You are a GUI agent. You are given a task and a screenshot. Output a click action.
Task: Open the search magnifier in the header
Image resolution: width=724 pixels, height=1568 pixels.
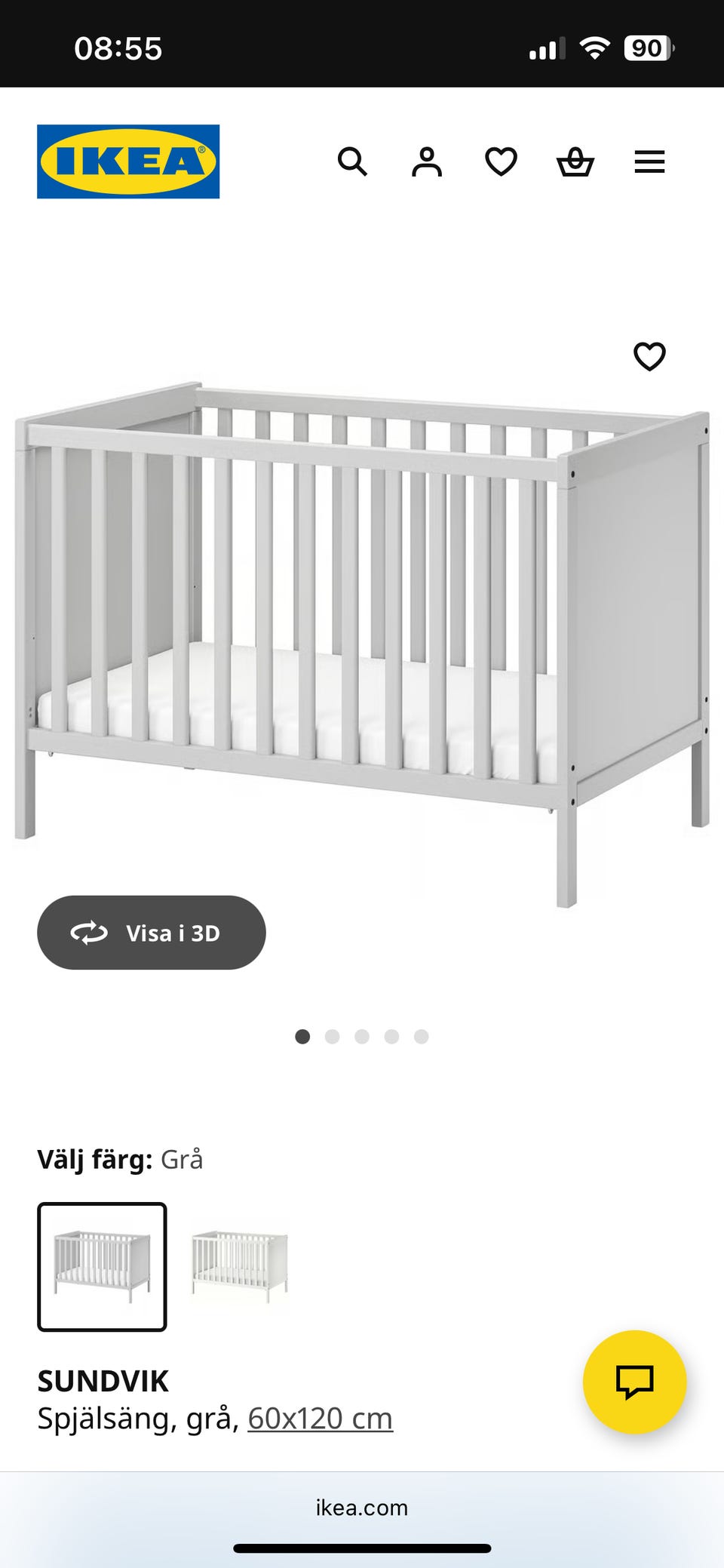[352, 161]
